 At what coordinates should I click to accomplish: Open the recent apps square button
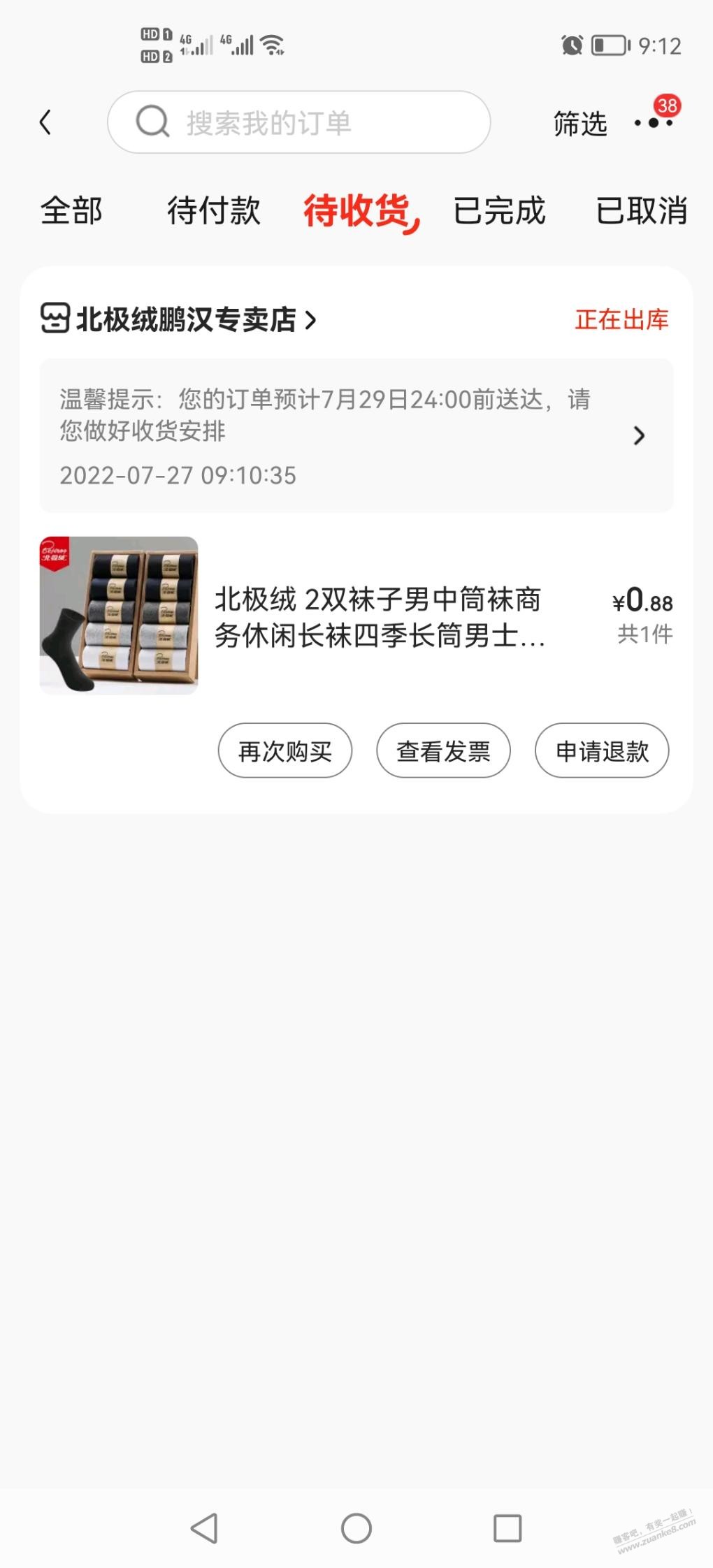(x=507, y=1528)
